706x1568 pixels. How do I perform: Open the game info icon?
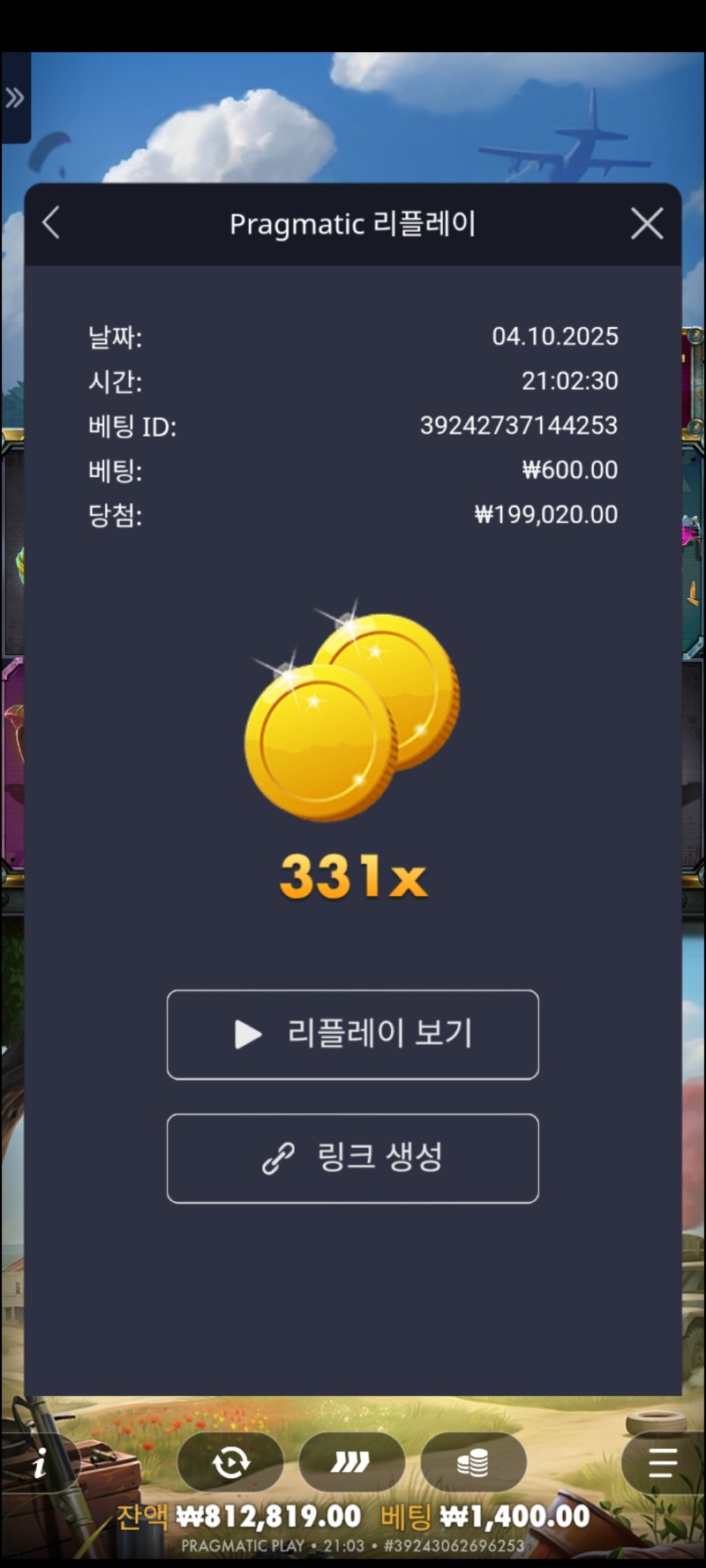coord(39,1465)
